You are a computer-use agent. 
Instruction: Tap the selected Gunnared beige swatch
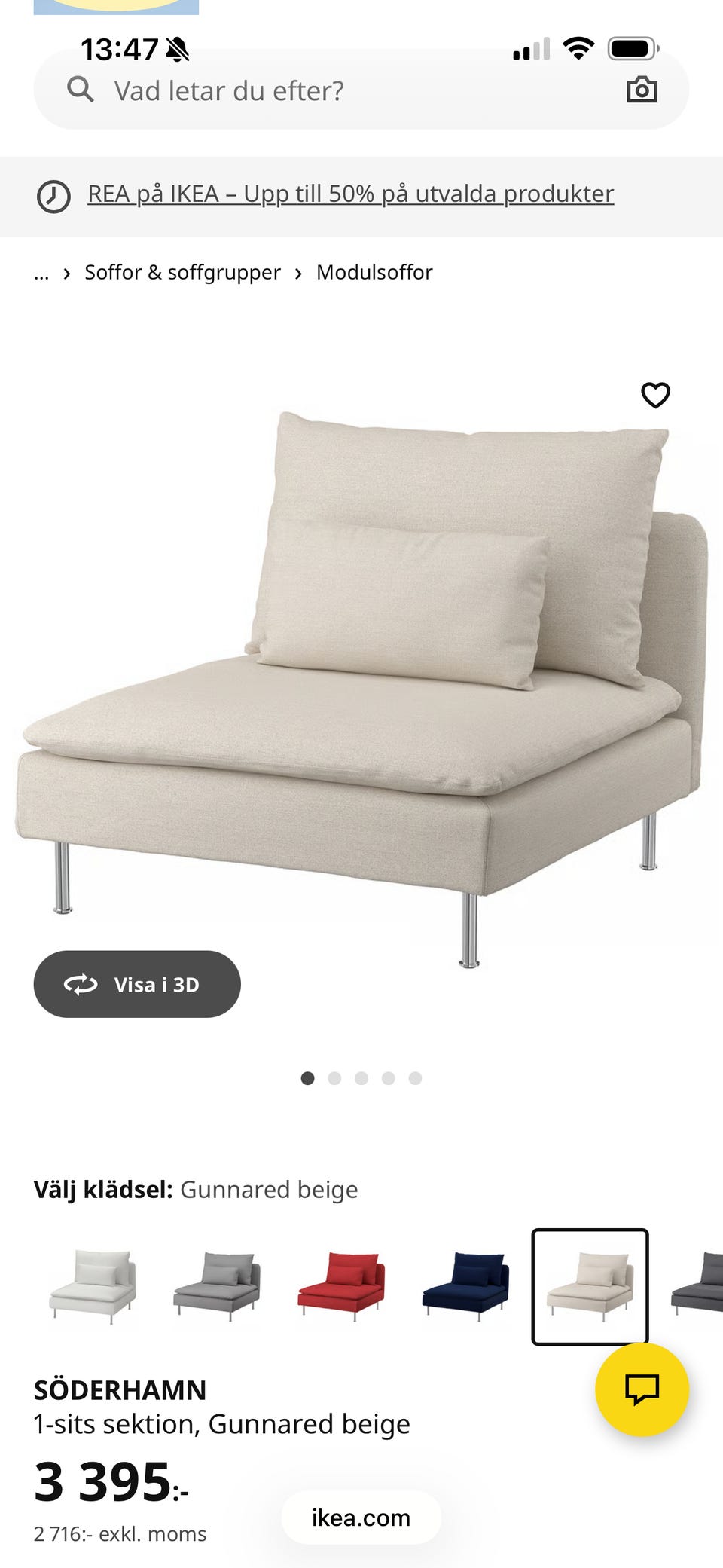point(590,1286)
